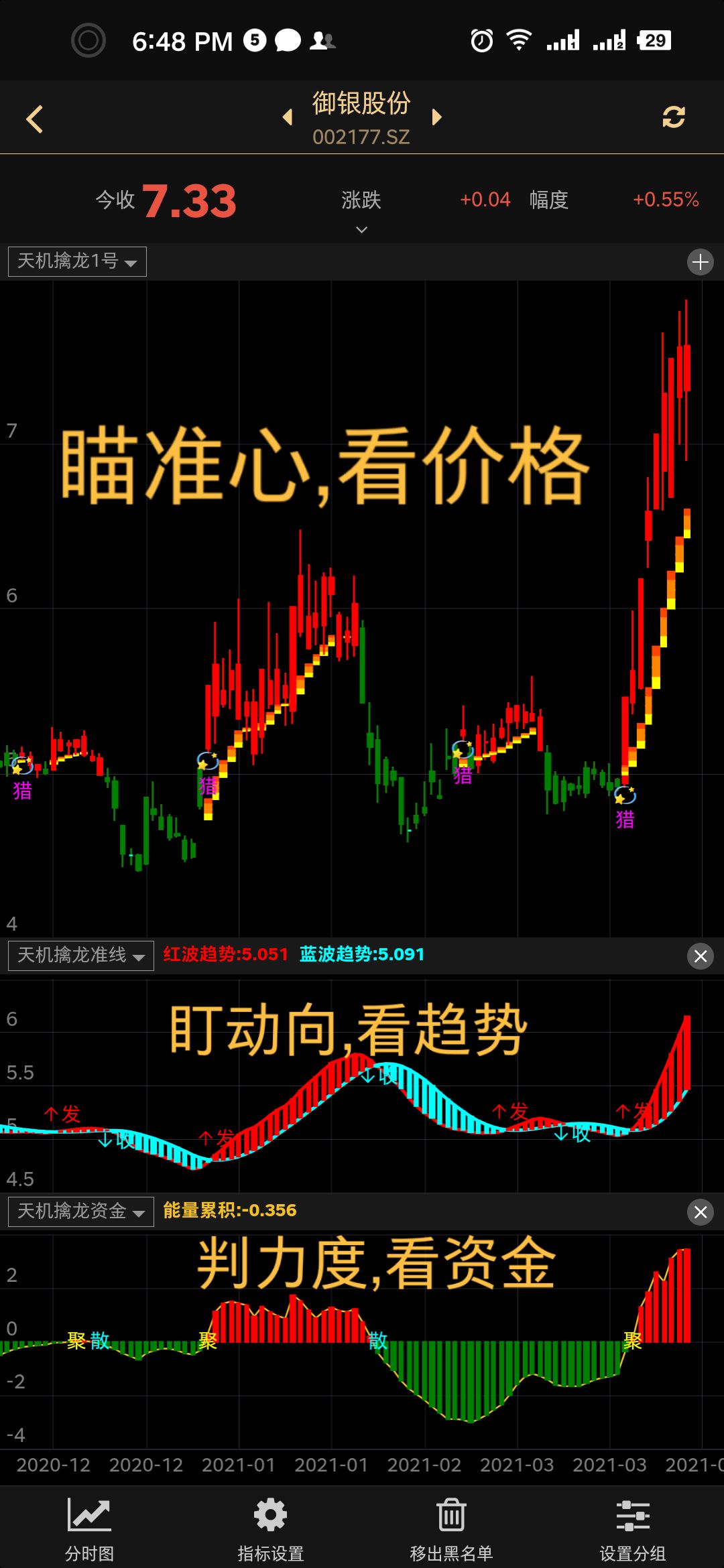Close the 天机擒龙资金 indicator panel
The width and height of the screenshot is (724, 1568).
[701, 1212]
